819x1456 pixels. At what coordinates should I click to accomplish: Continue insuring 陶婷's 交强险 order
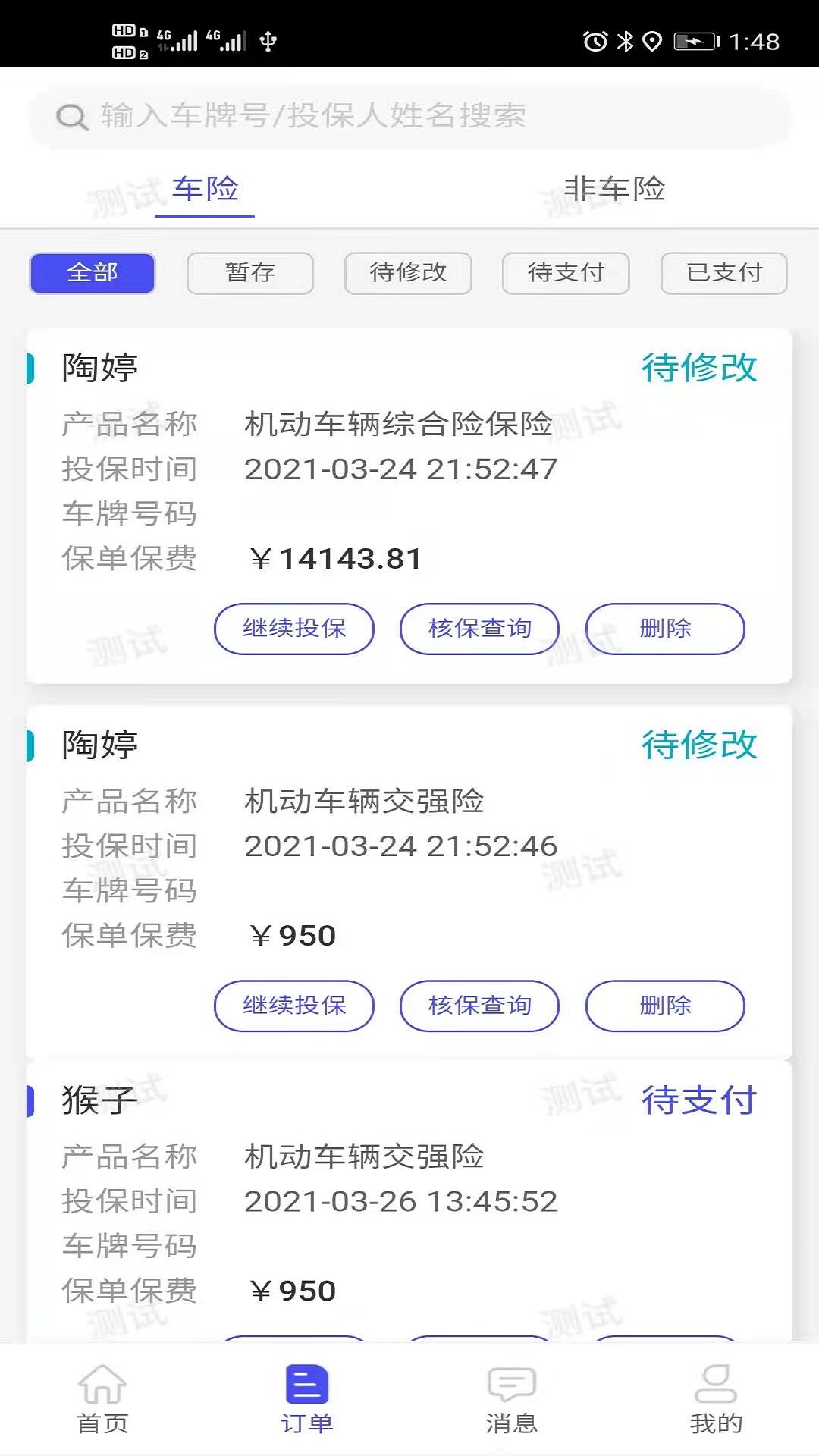[294, 1006]
